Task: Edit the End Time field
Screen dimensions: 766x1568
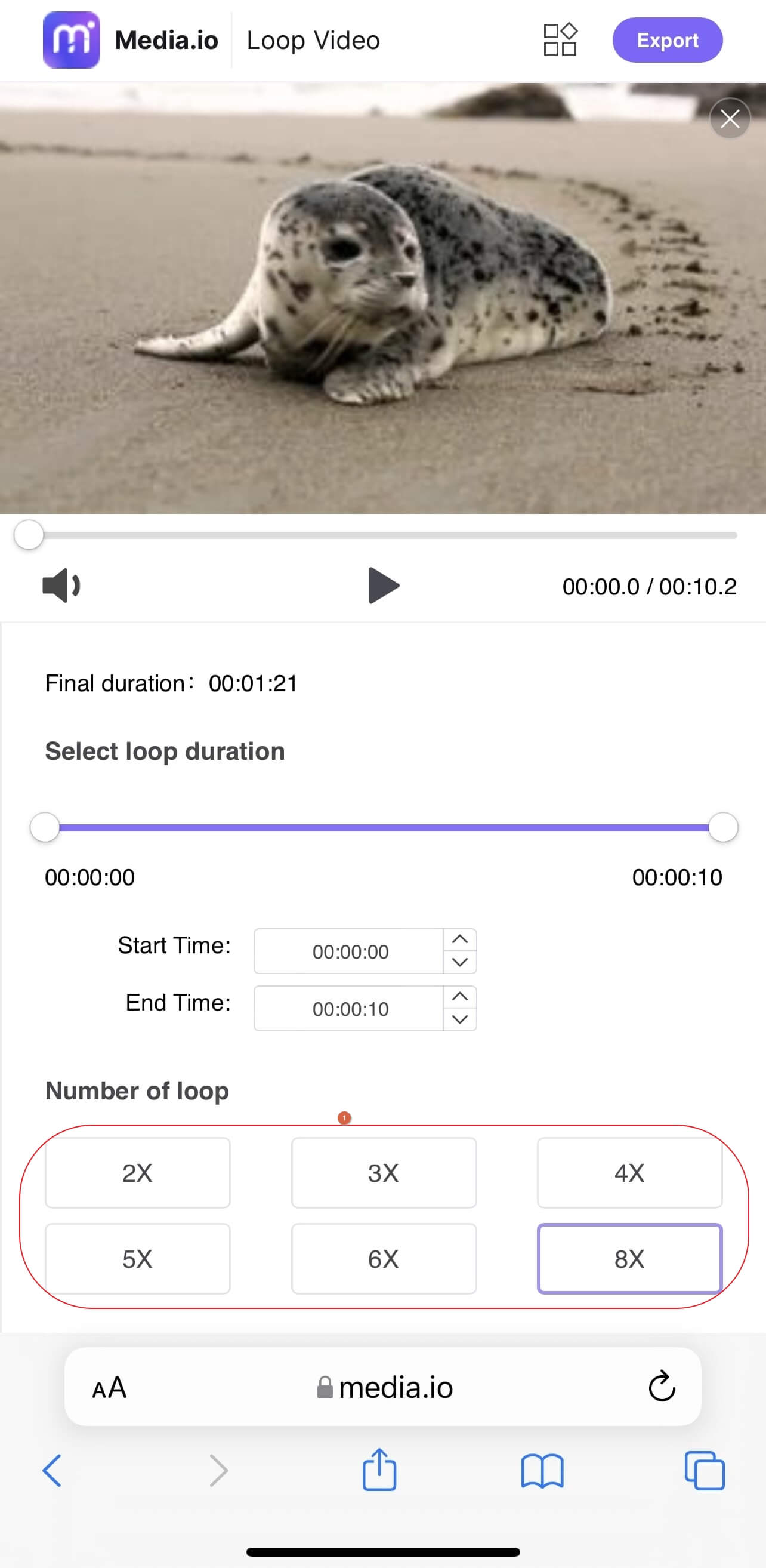Action: [349, 1009]
